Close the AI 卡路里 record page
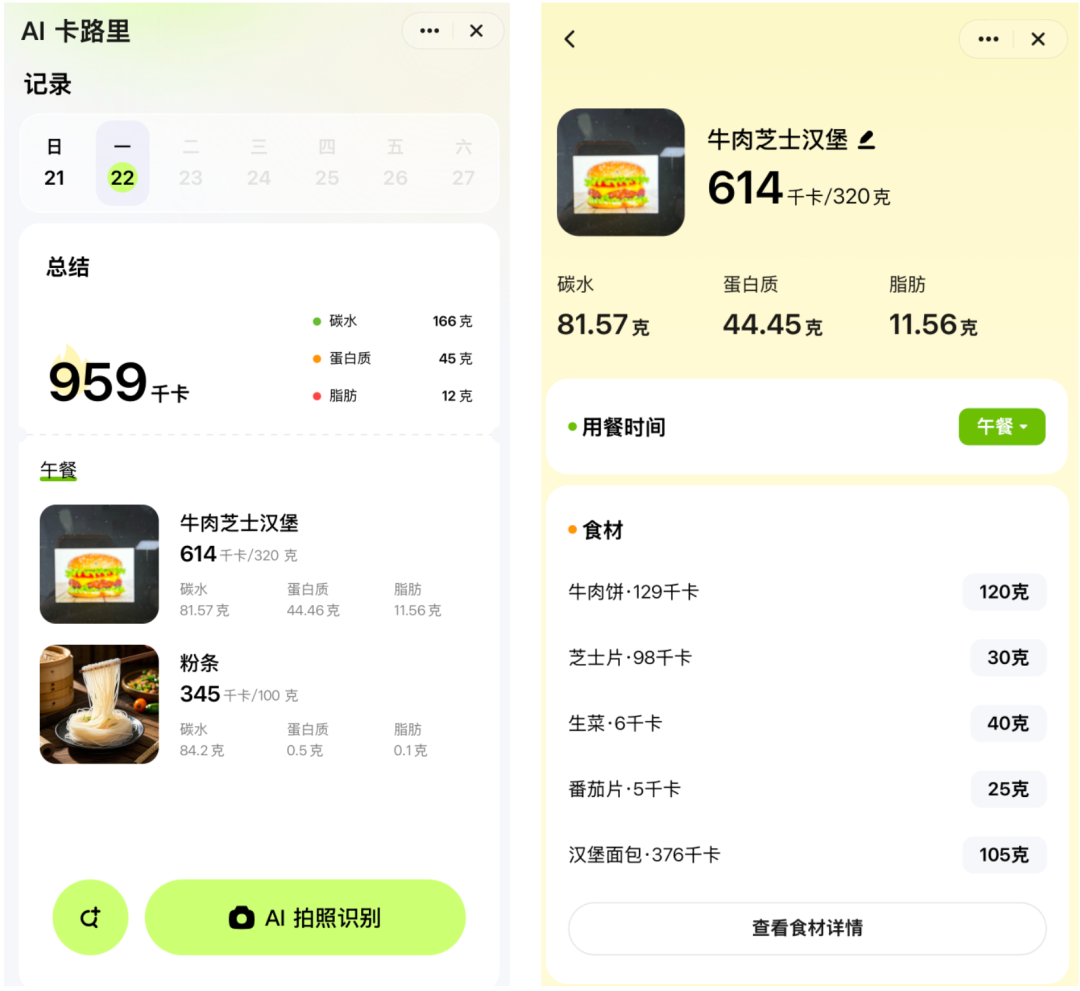1080x991 pixels. coord(476,31)
